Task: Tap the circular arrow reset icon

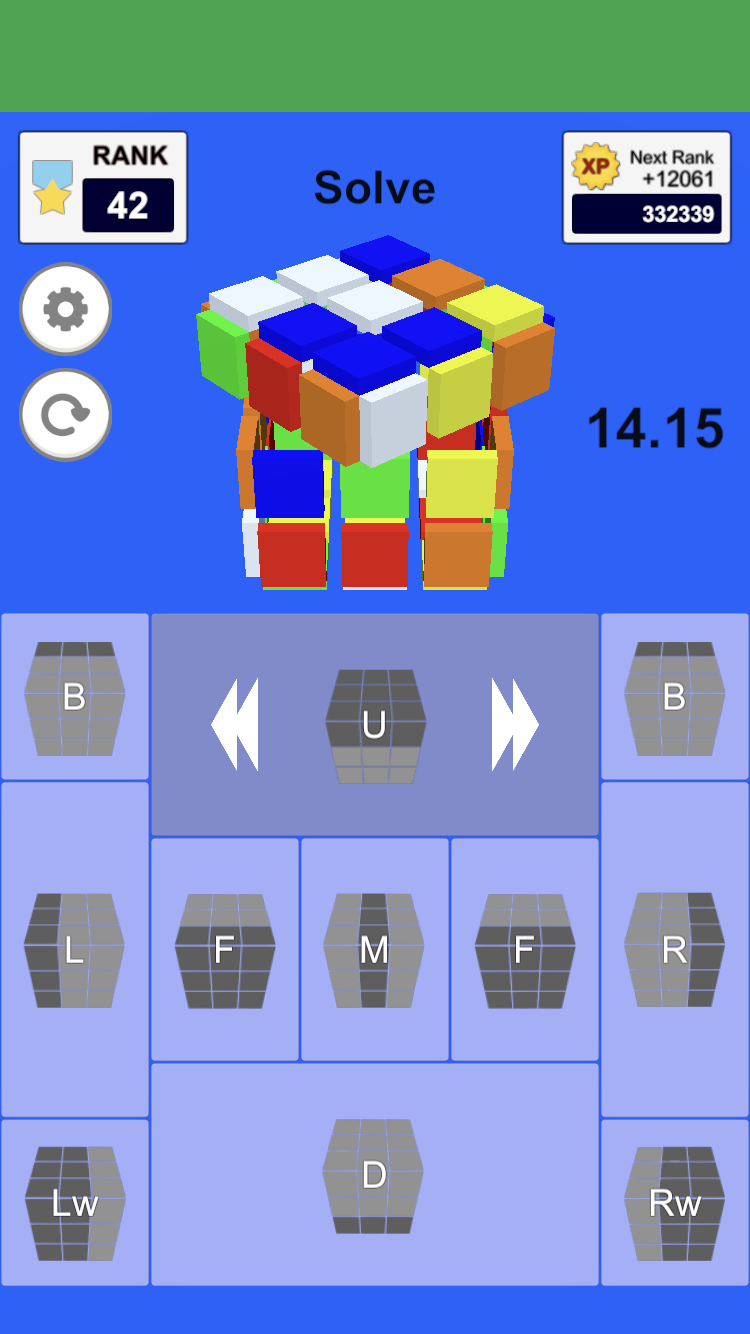Action: [65, 415]
